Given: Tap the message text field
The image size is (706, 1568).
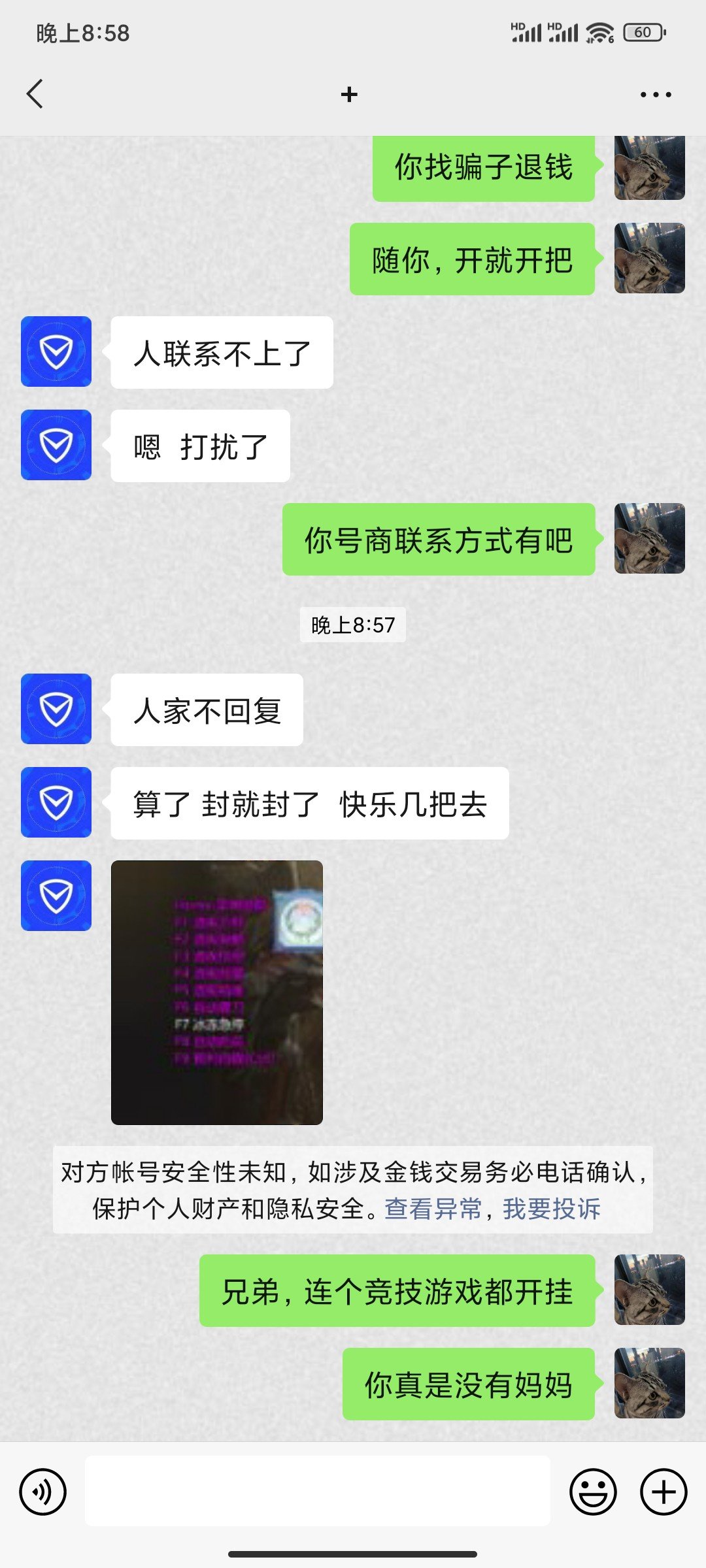Looking at the screenshot, I should tap(318, 1491).
